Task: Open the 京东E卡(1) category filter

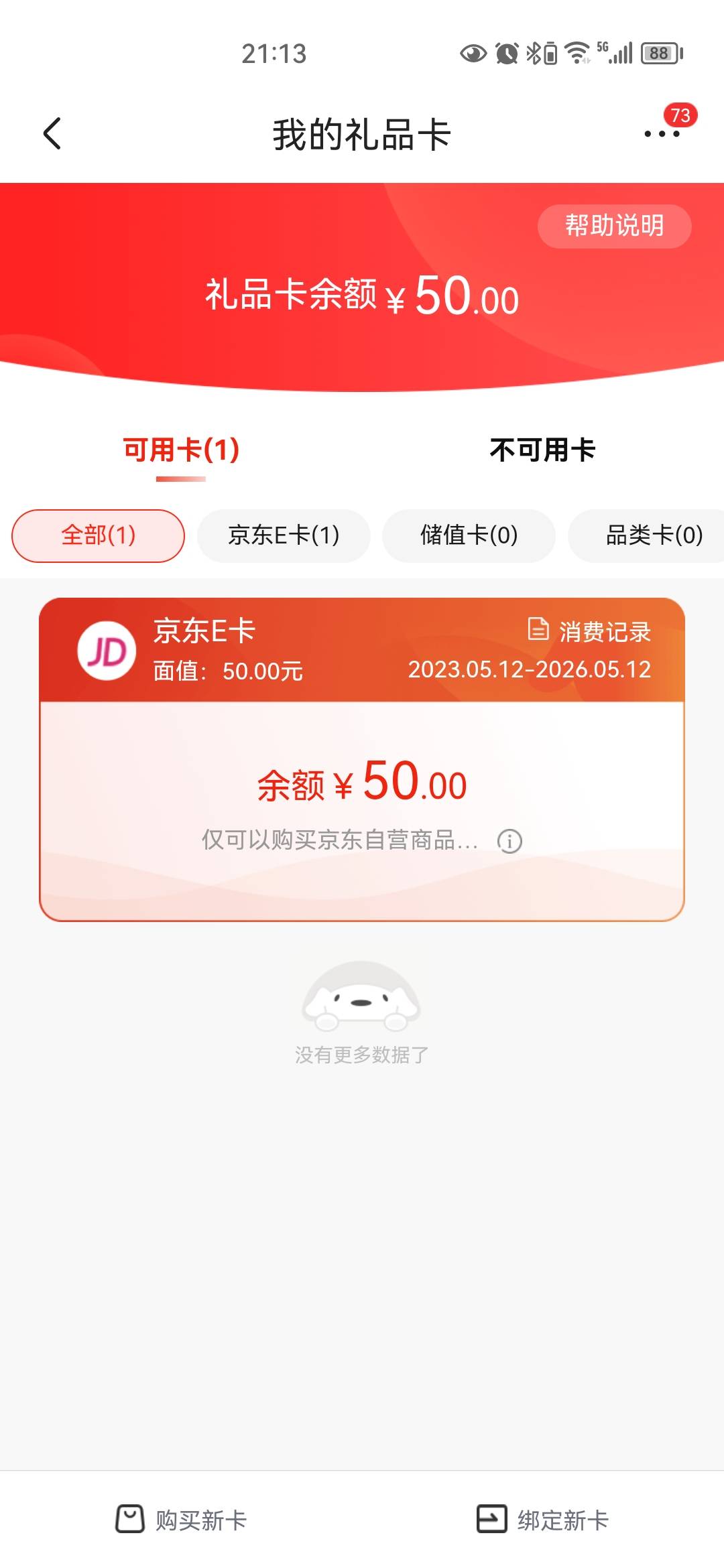Action: tap(283, 535)
